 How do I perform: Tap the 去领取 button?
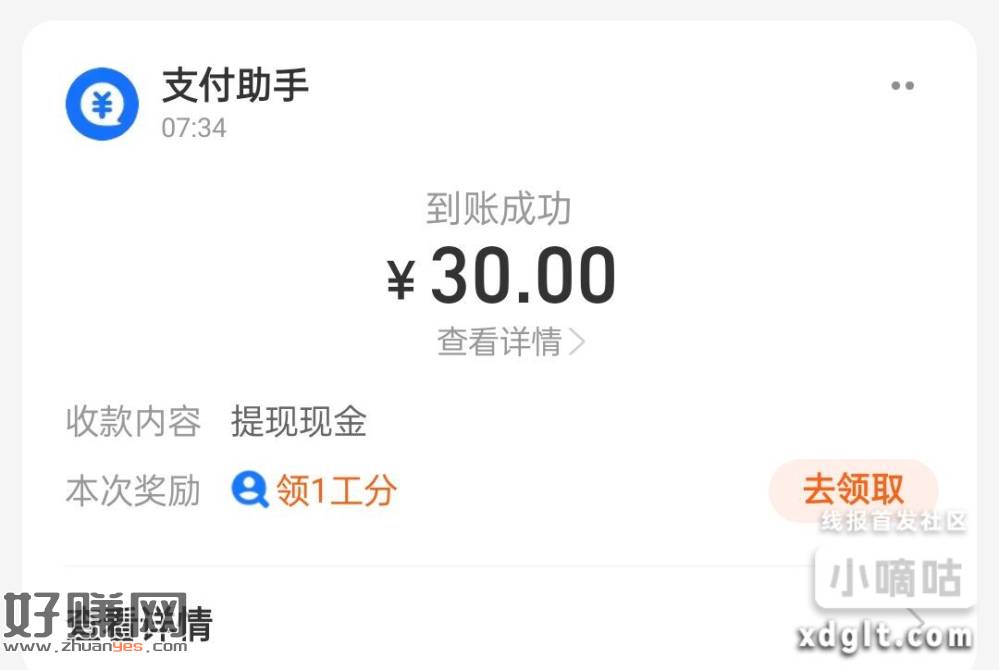[x=853, y=490]
